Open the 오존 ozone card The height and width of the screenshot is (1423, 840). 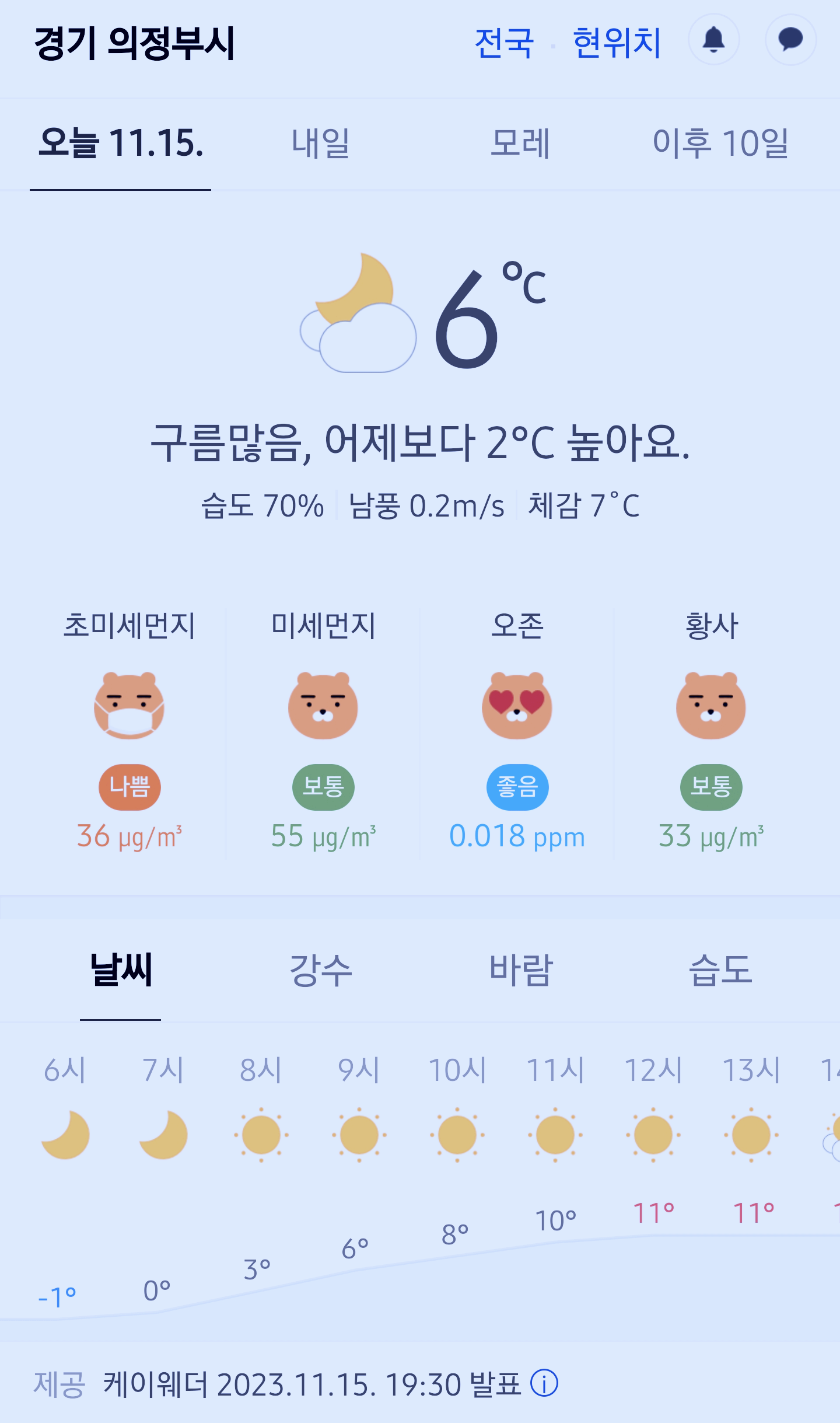(x=517, y=731)
